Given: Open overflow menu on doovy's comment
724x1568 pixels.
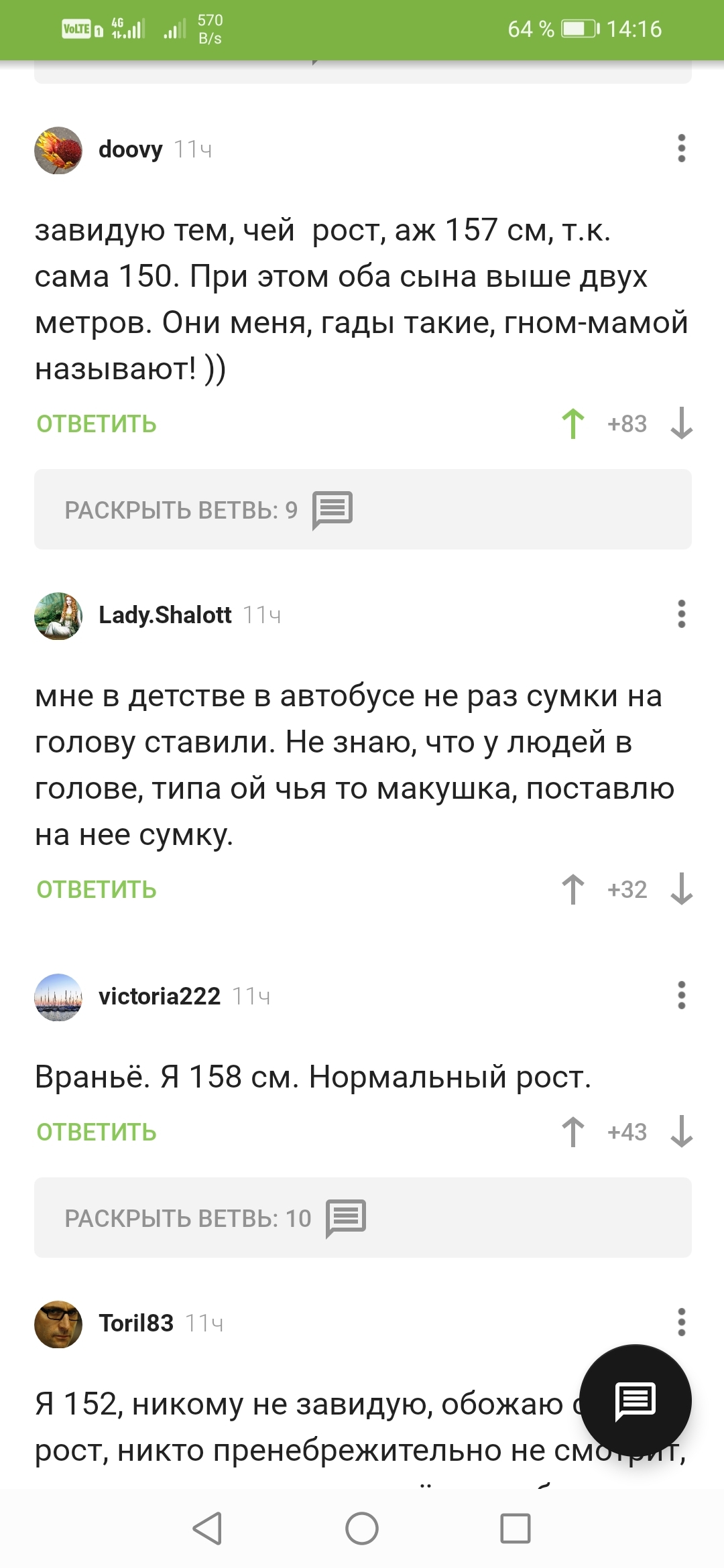Looking at the screenshot, I should pyautogui.click(x=681, y=148).
